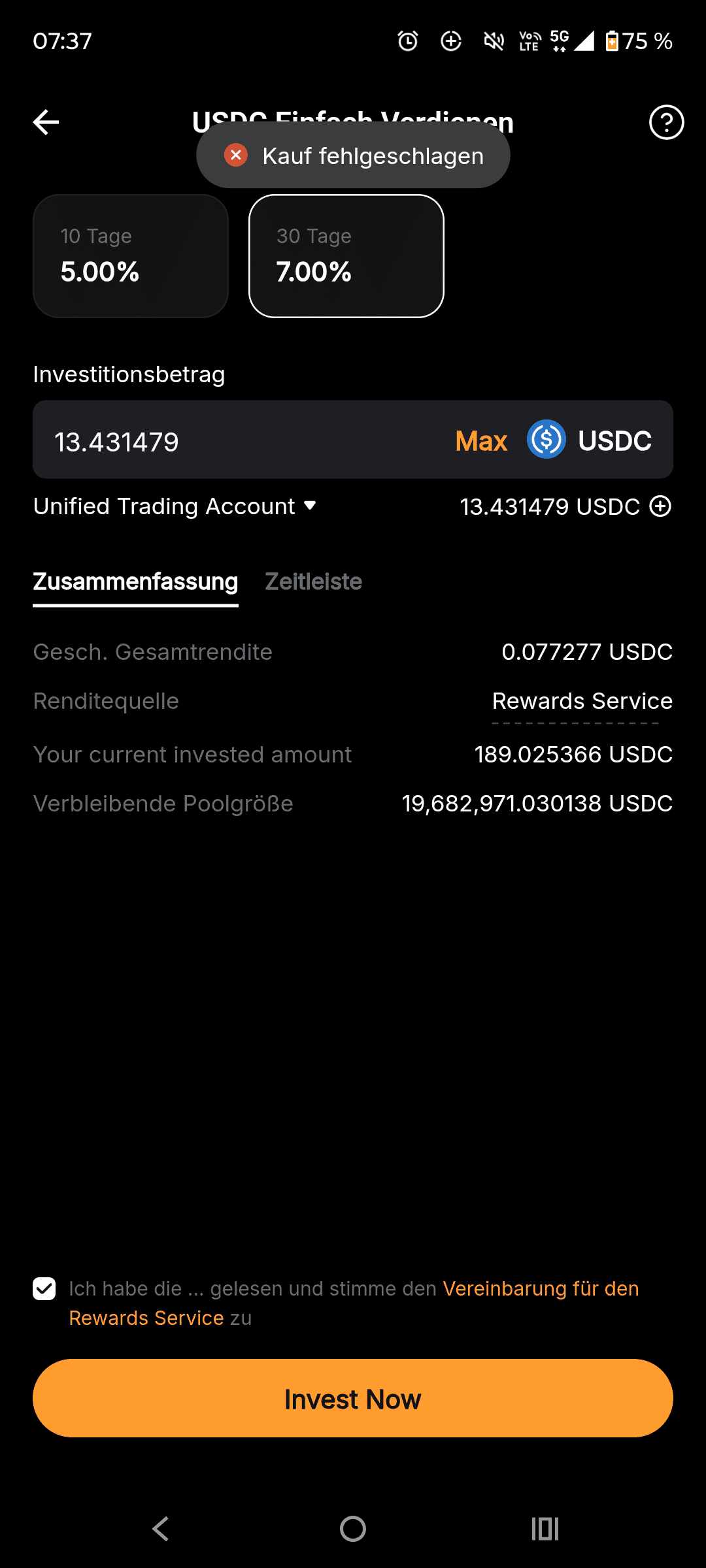Select the 30 Tage 7.00% plan
This screenshot has width=706, height=1568.
point(346,256)
